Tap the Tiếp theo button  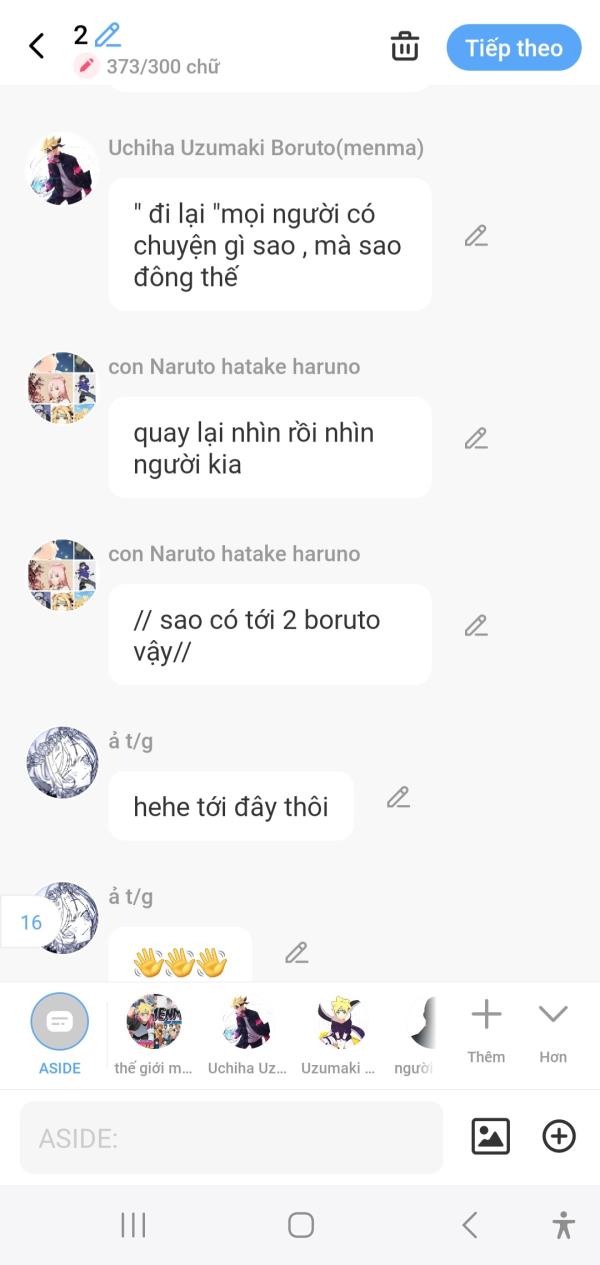[x=514, y=48]
